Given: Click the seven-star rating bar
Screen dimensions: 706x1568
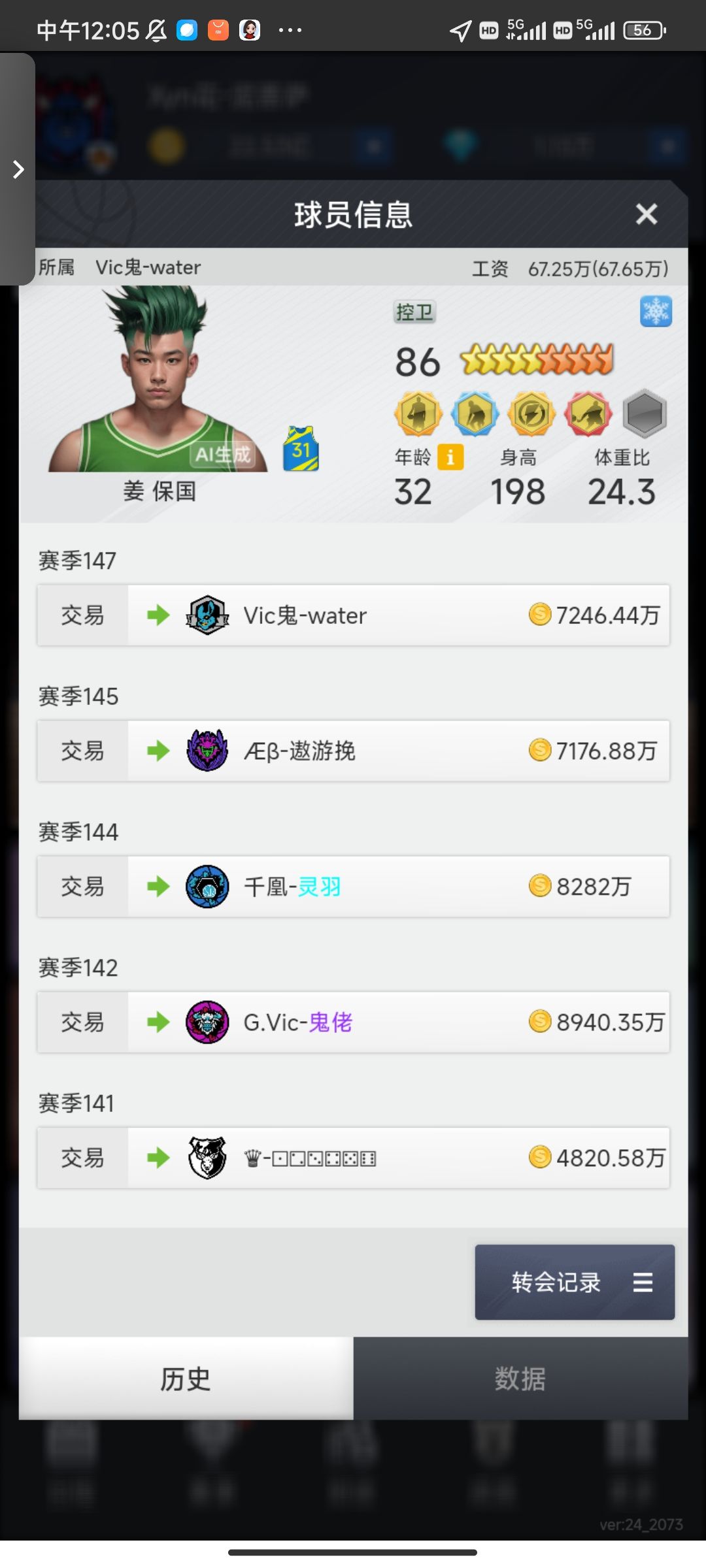Looking at the screenshot, I should 536,360.
